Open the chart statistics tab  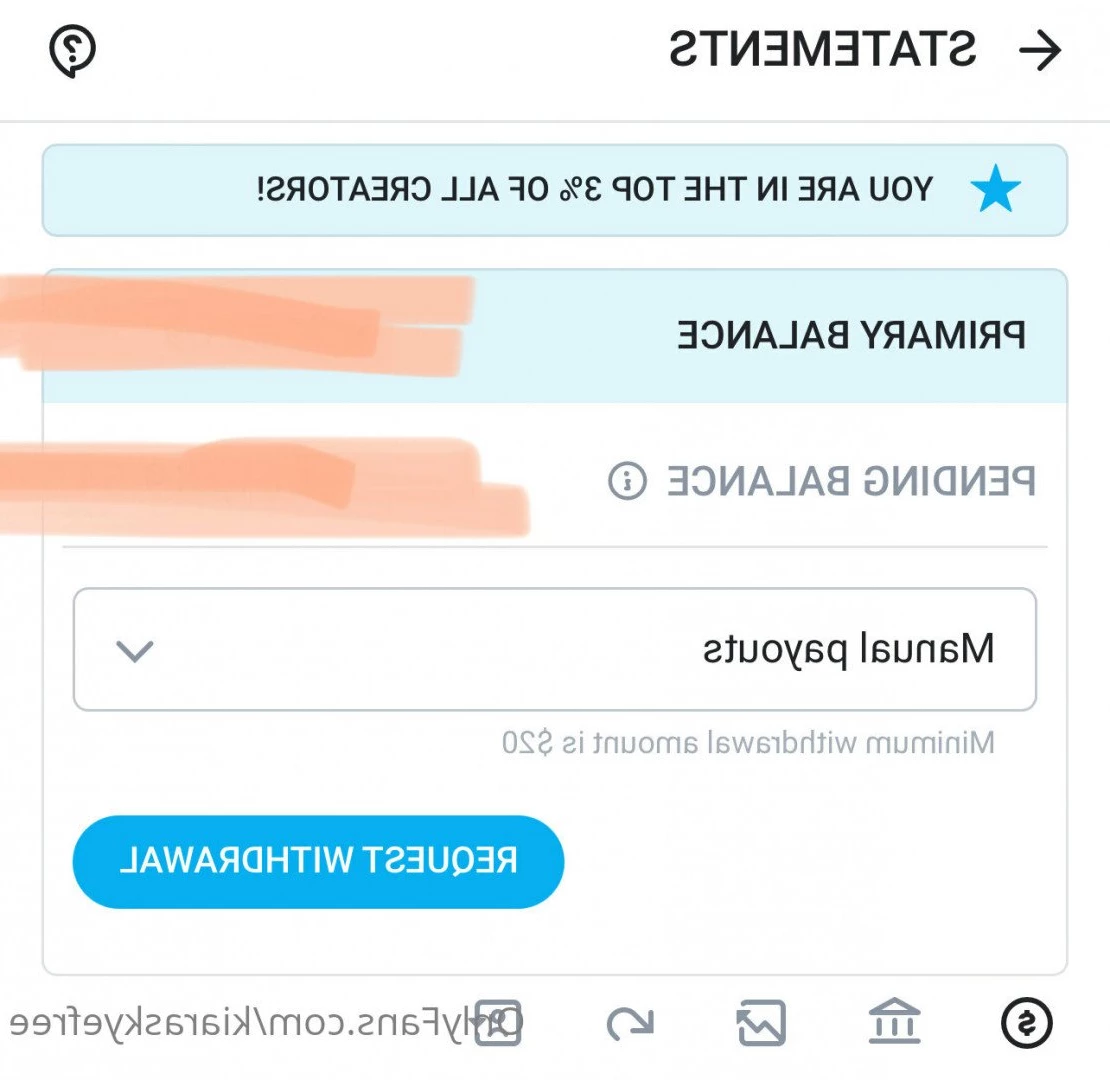(x=761, y=1023)
